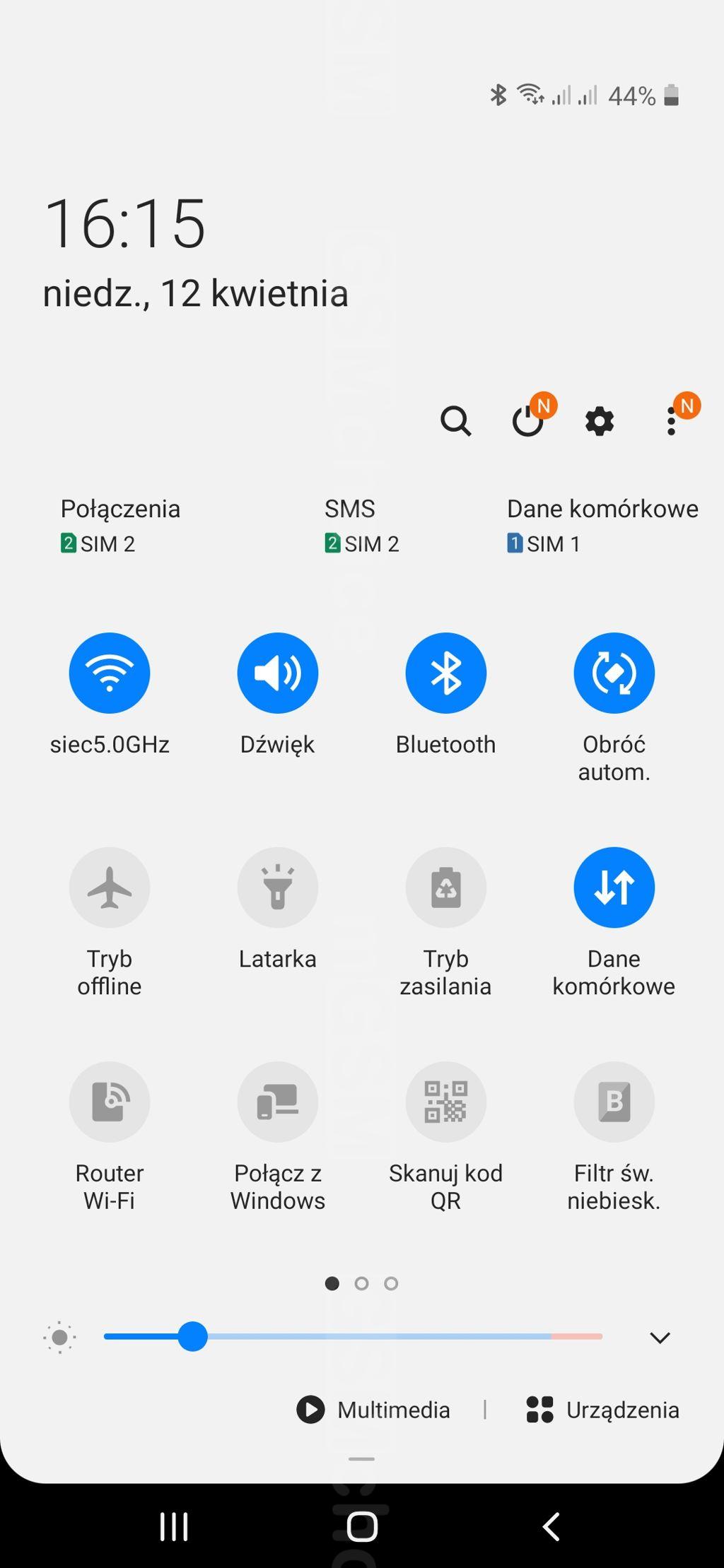Enable Tryb zasilania power mode

click(445, 888)
